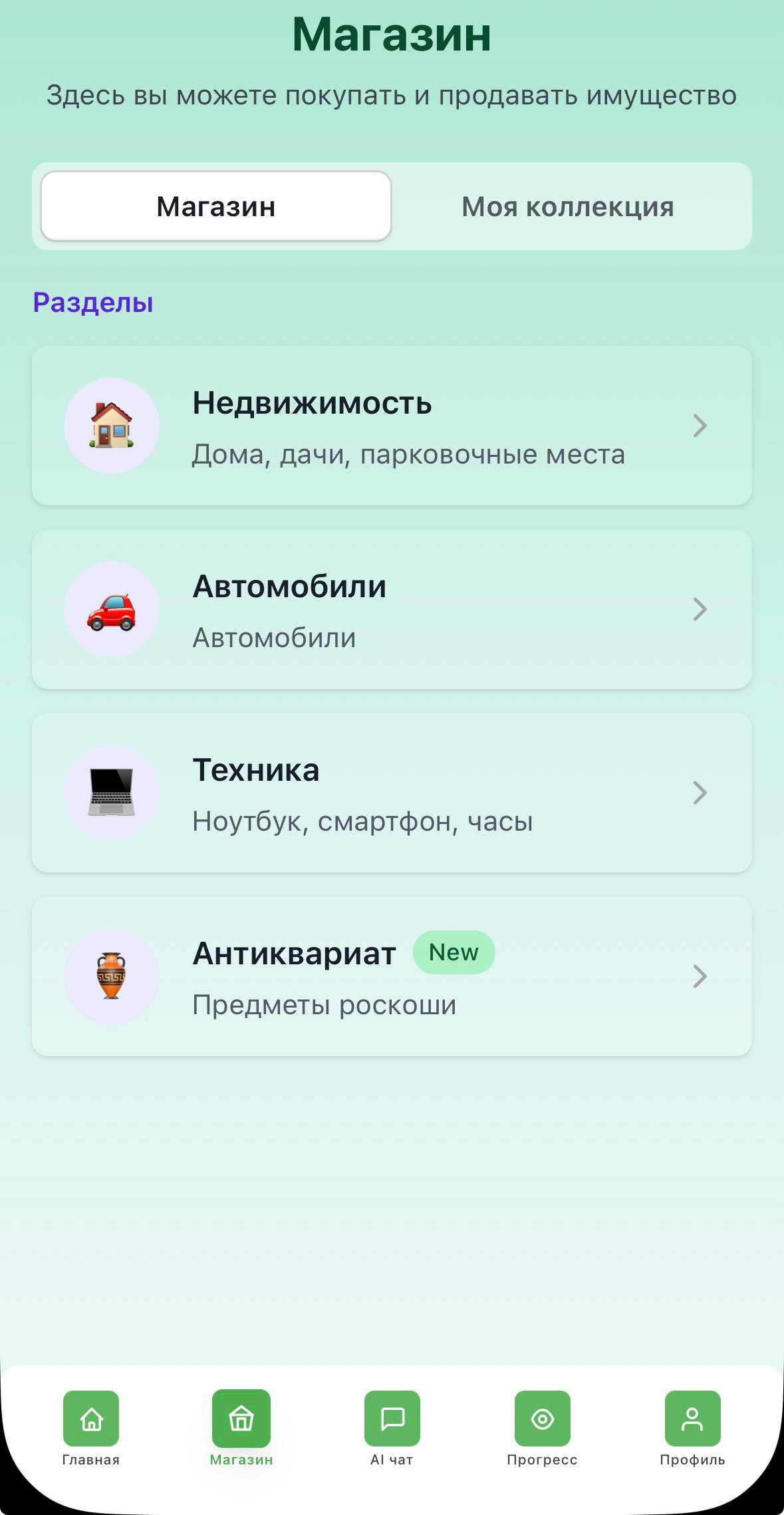Open Автомобили using the right arrow chevron

click(x=701, y=609)
